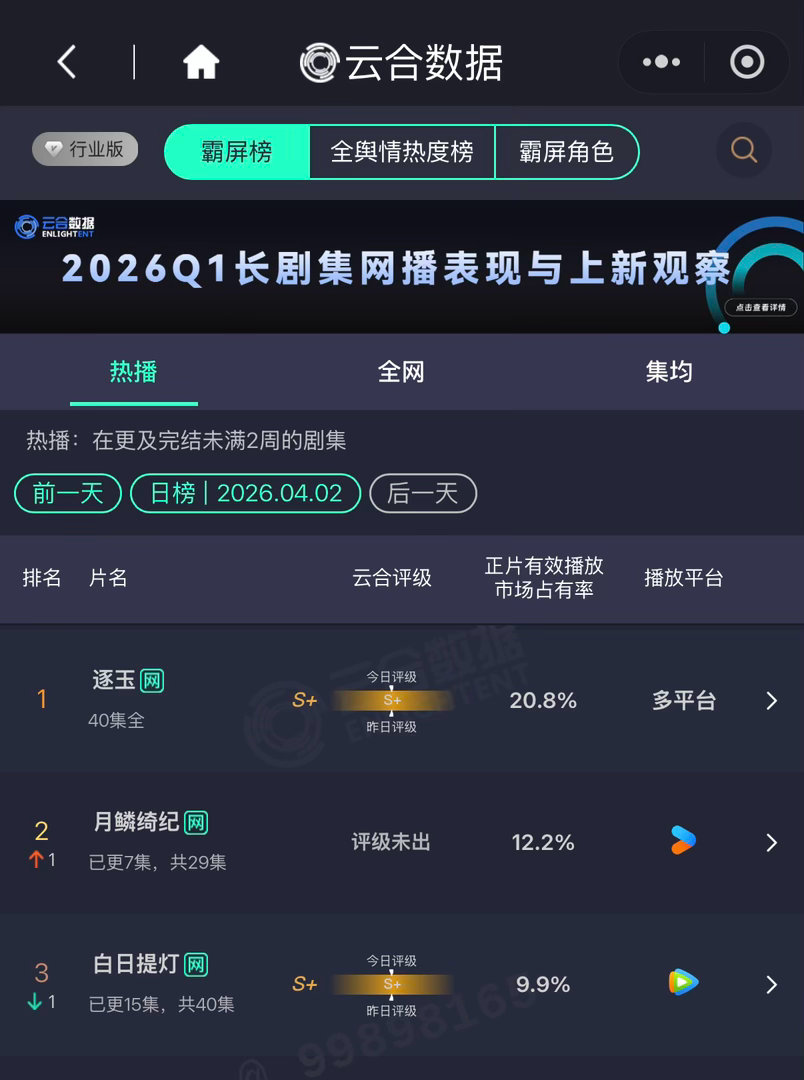Expand details for 逐玉 via its chevron
Image resolution: width=804 pixels, height=1080 pixels.
(x=770, y=701)
